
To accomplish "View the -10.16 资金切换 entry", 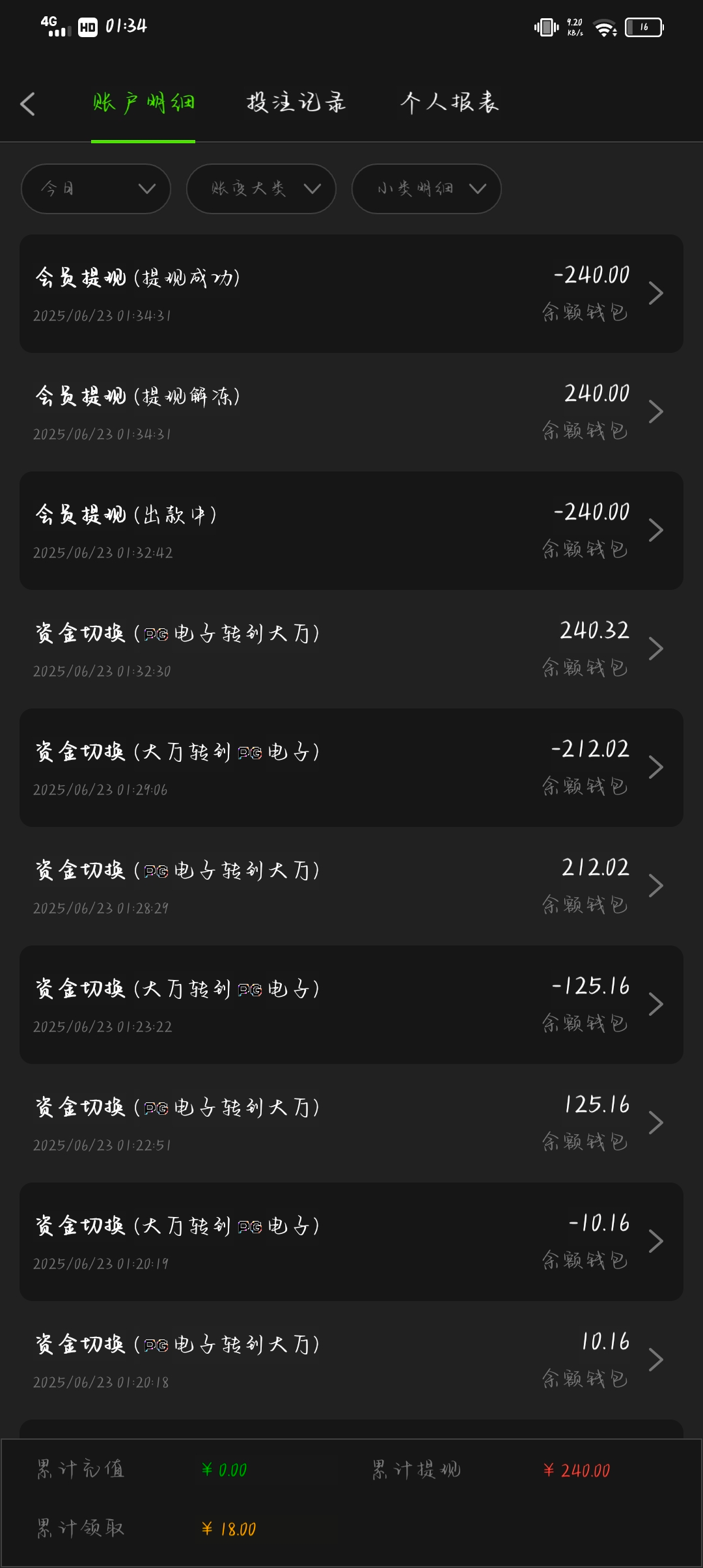I will 351,1242.
